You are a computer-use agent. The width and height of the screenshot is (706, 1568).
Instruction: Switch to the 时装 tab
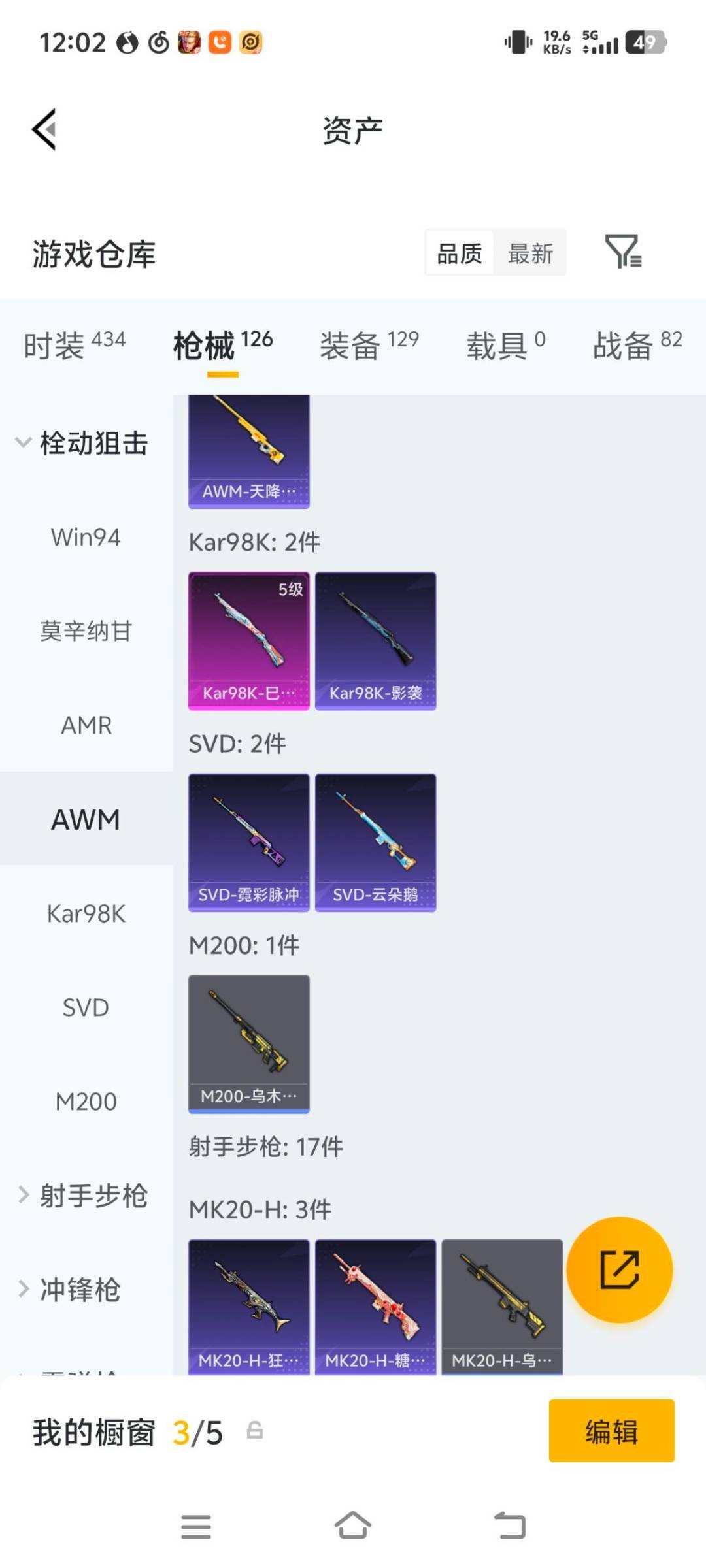(74, 346)
